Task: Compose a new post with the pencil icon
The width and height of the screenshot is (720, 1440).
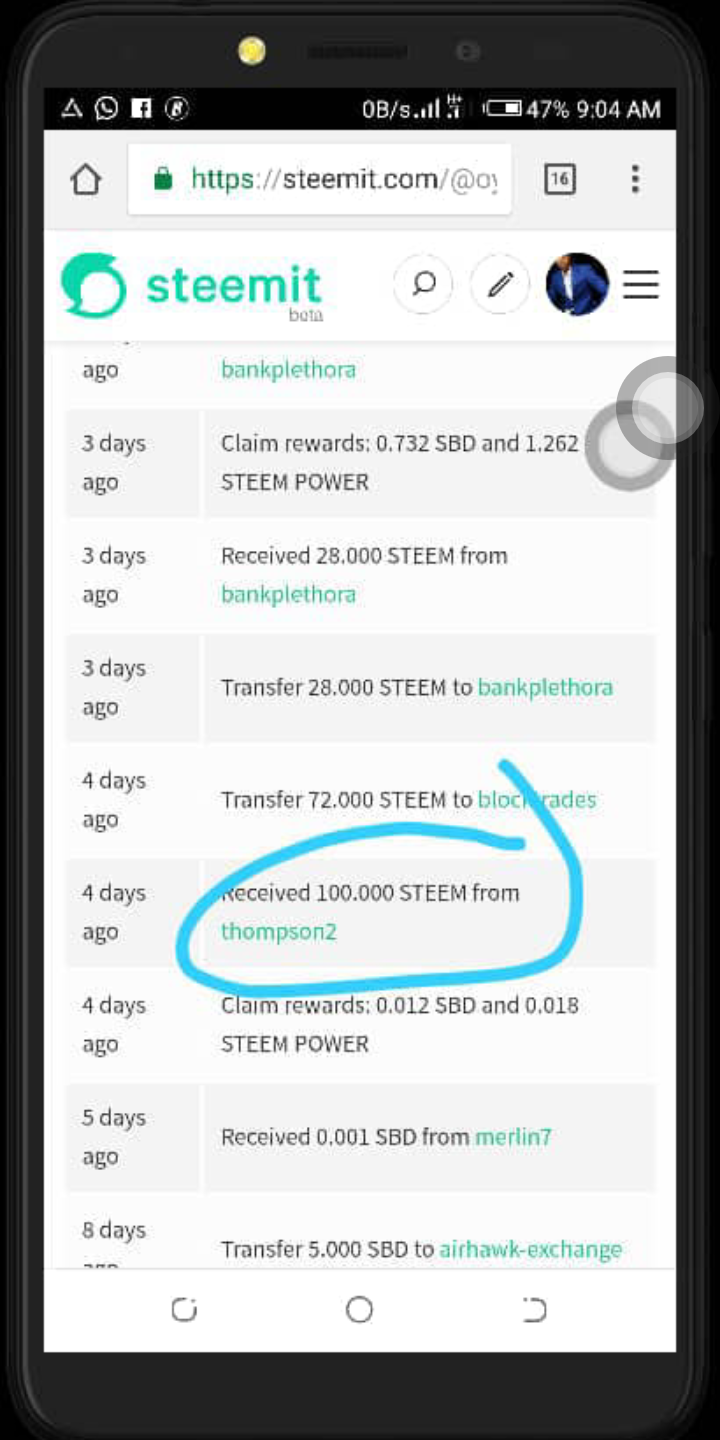Action: point(500,285)
